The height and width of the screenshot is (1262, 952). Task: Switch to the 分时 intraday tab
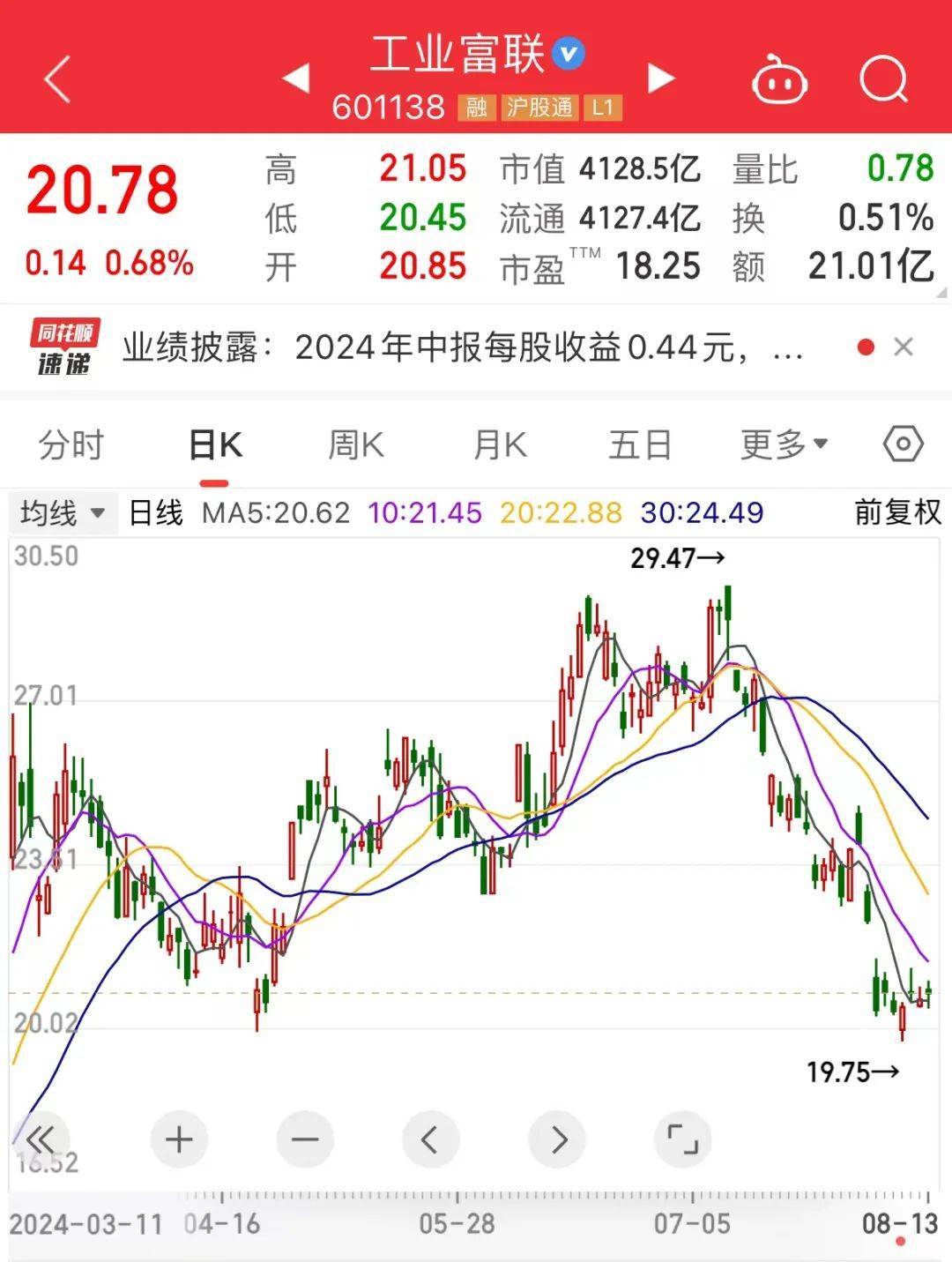[x=69, y=444]
